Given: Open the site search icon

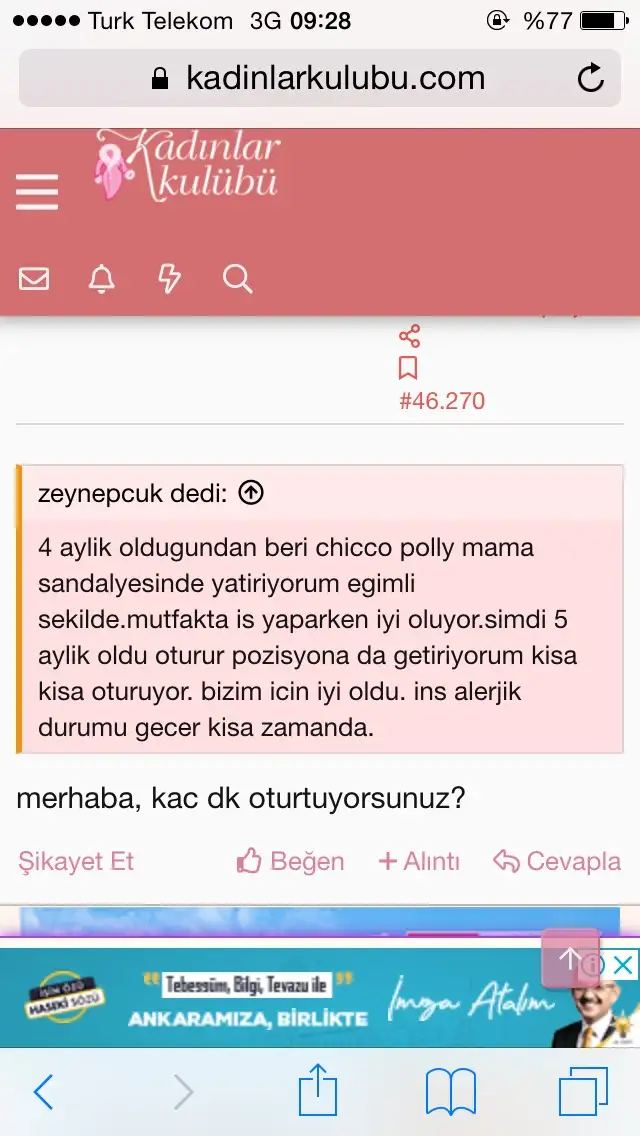Looking at the screenshot, I should (238, 278).
